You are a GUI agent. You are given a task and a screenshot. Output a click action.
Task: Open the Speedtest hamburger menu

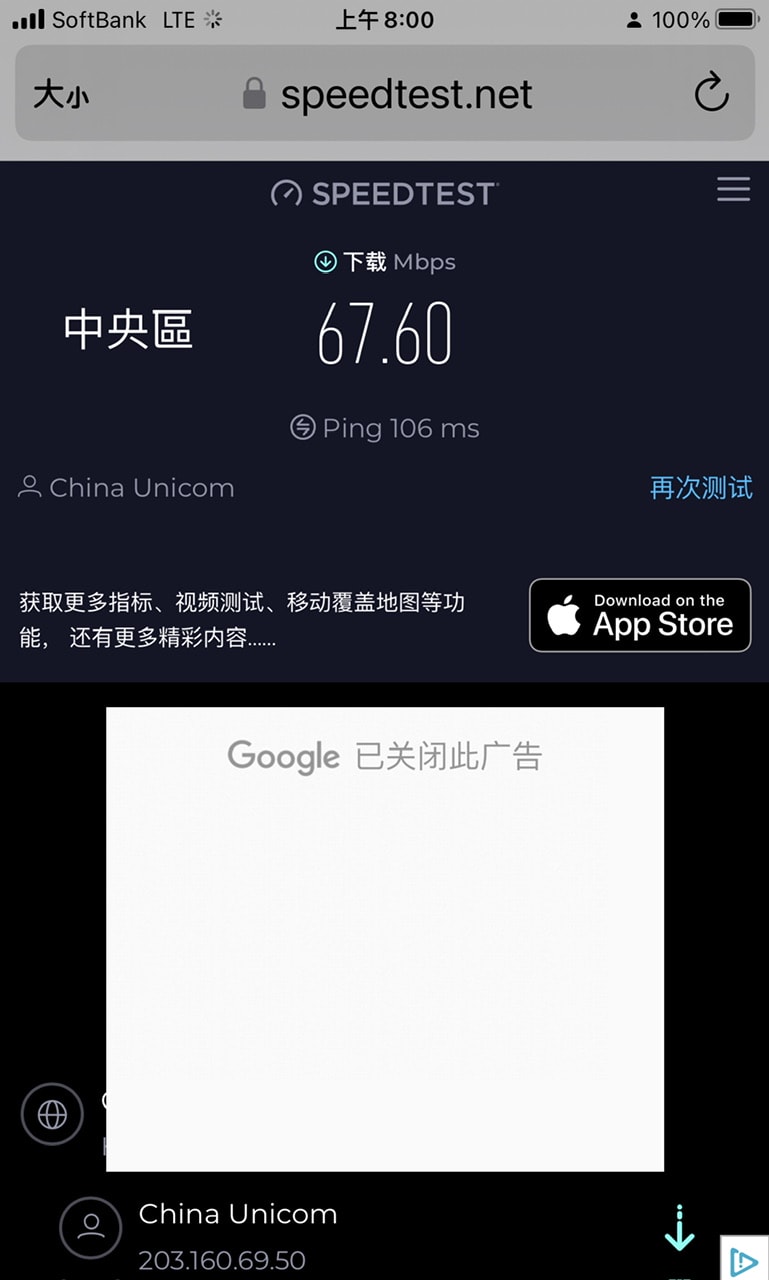pos(733,190)
